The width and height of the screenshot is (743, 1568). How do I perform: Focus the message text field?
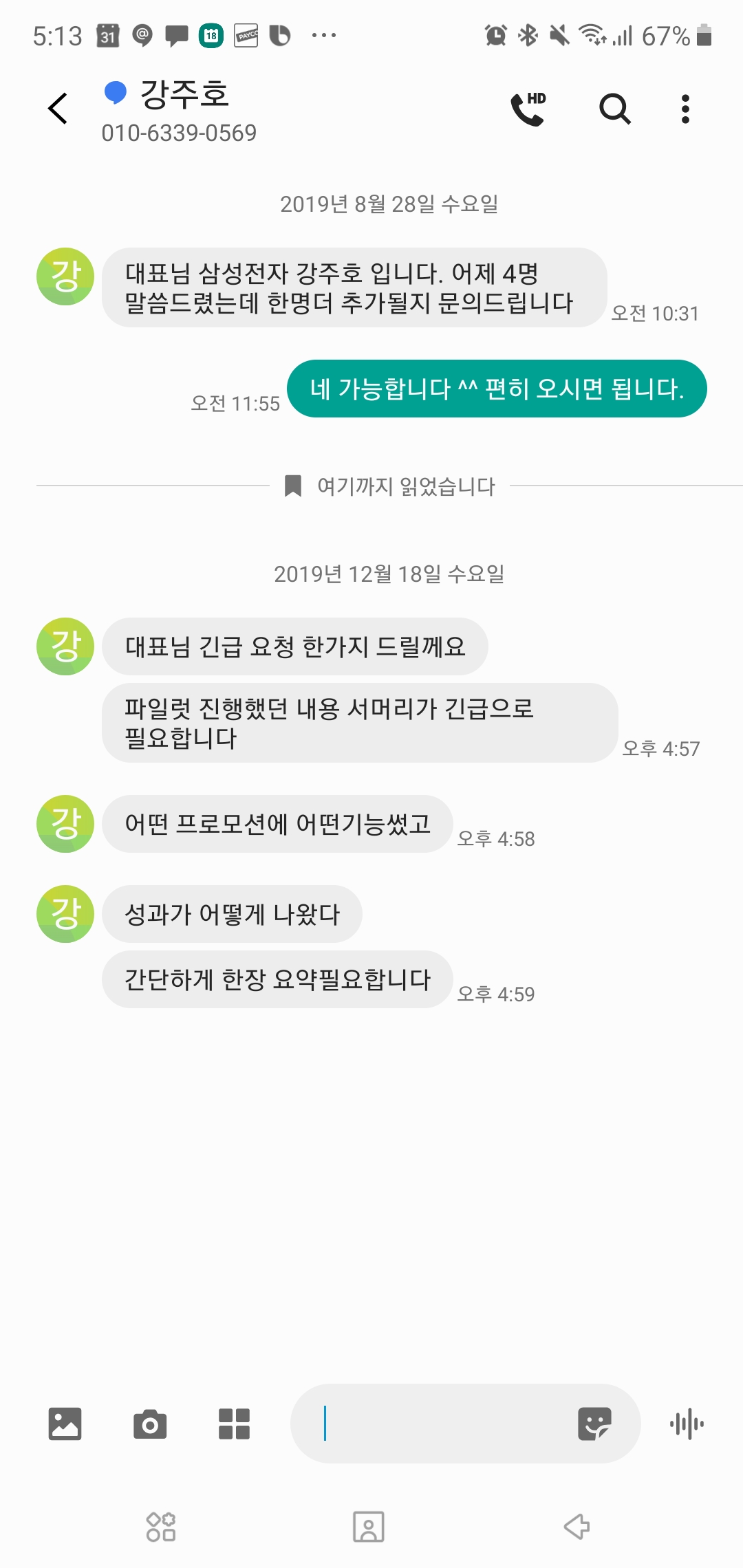pyautogui.click(x=440, y=1424)
